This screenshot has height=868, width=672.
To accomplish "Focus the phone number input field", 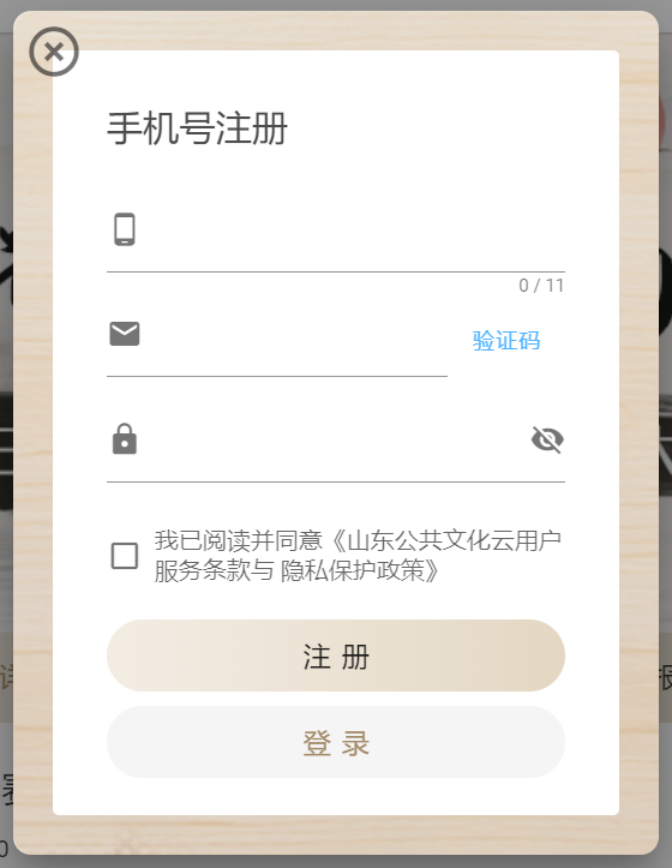I will tap(350, 232).
